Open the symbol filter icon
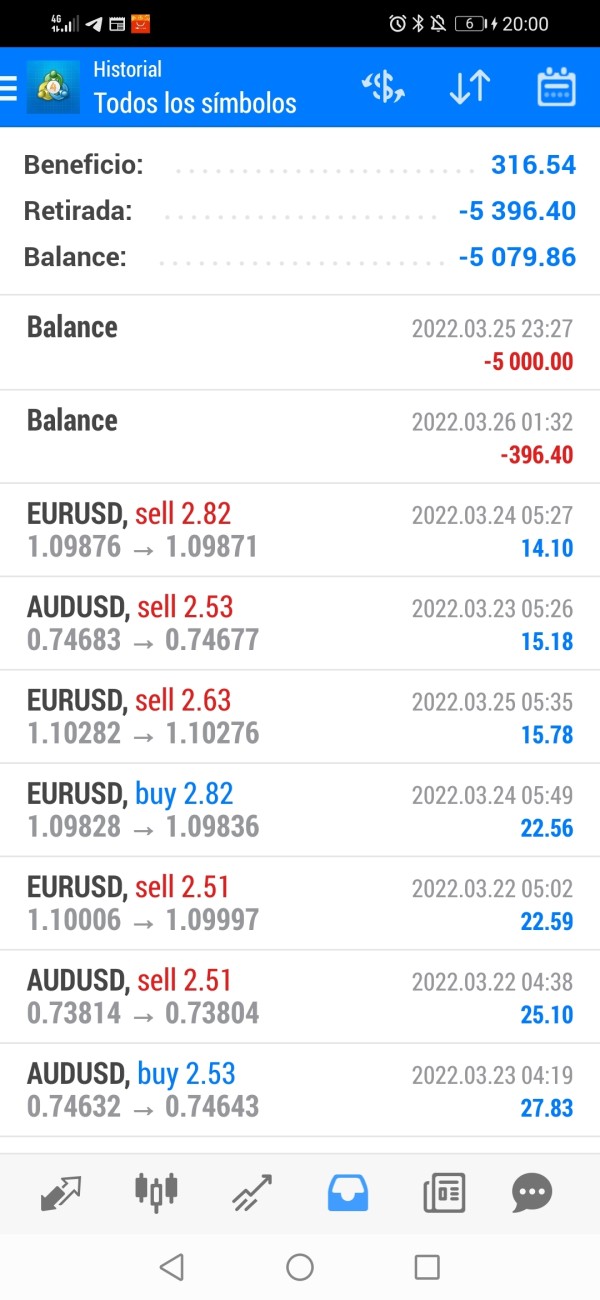600x1300 pixels. (383, 88)
